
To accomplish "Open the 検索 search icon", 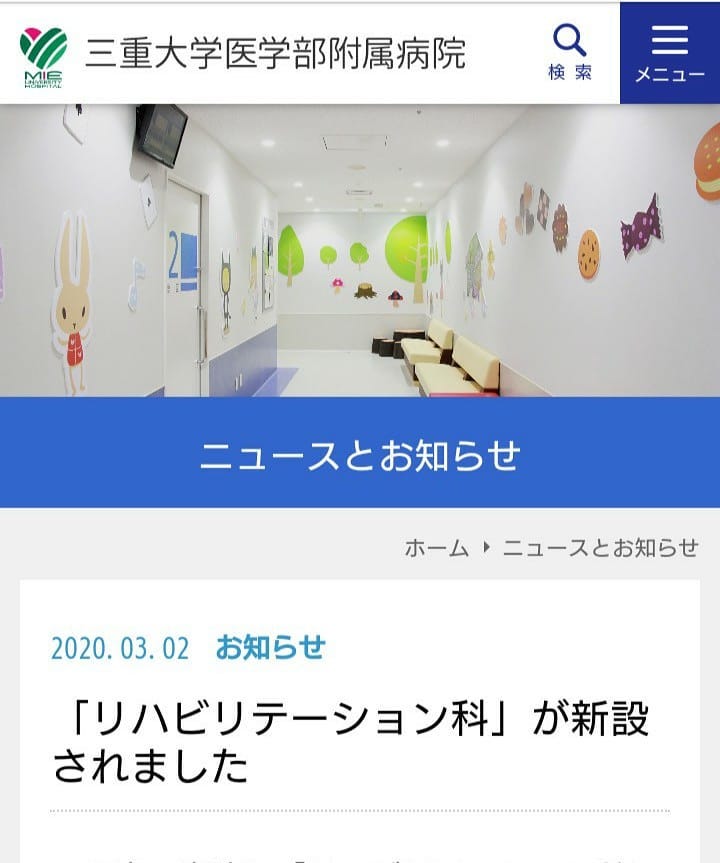I will [570, 52].
